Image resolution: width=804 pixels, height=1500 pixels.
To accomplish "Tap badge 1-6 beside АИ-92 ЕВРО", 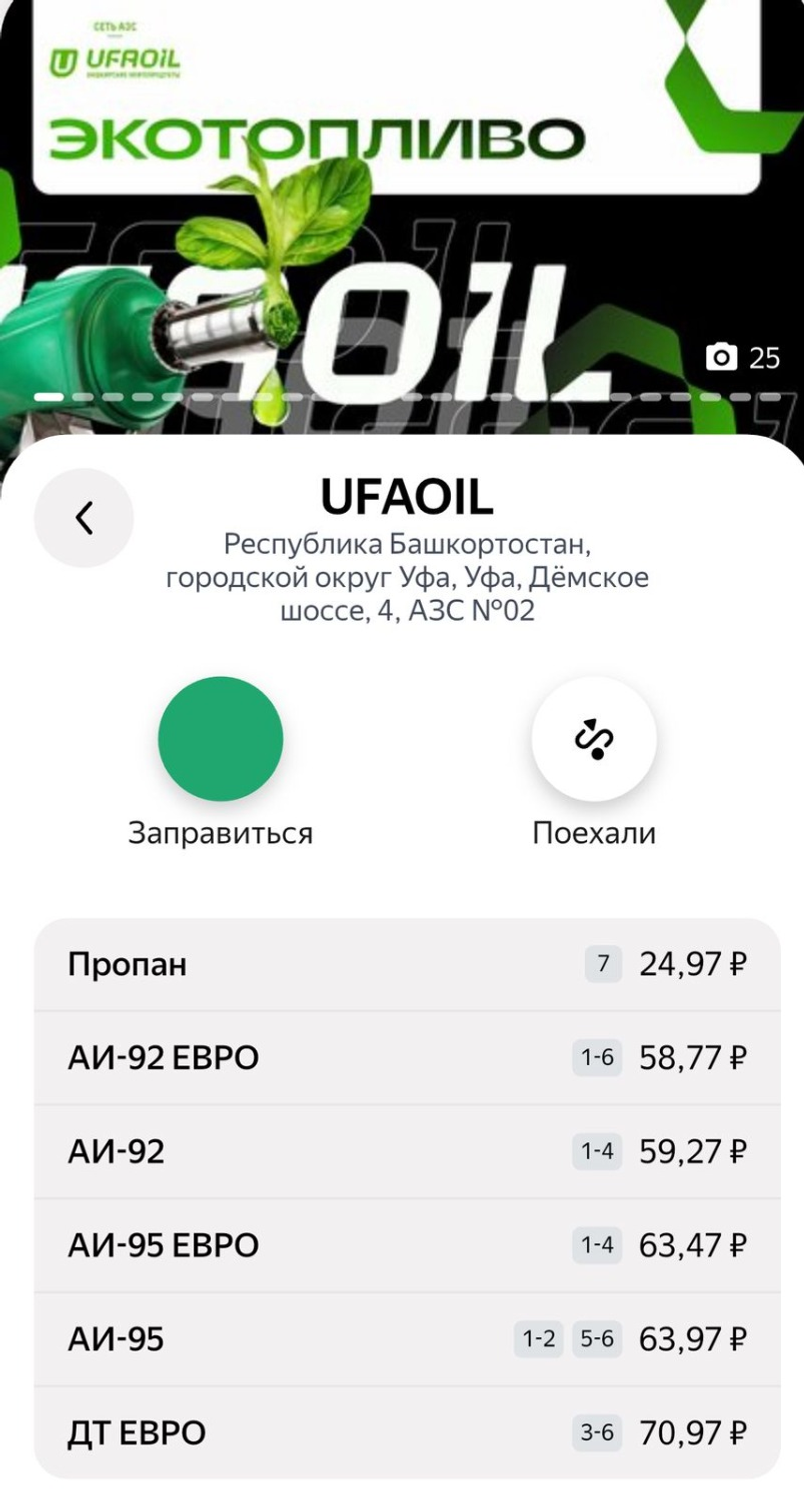I will (x=597, y=1057).
